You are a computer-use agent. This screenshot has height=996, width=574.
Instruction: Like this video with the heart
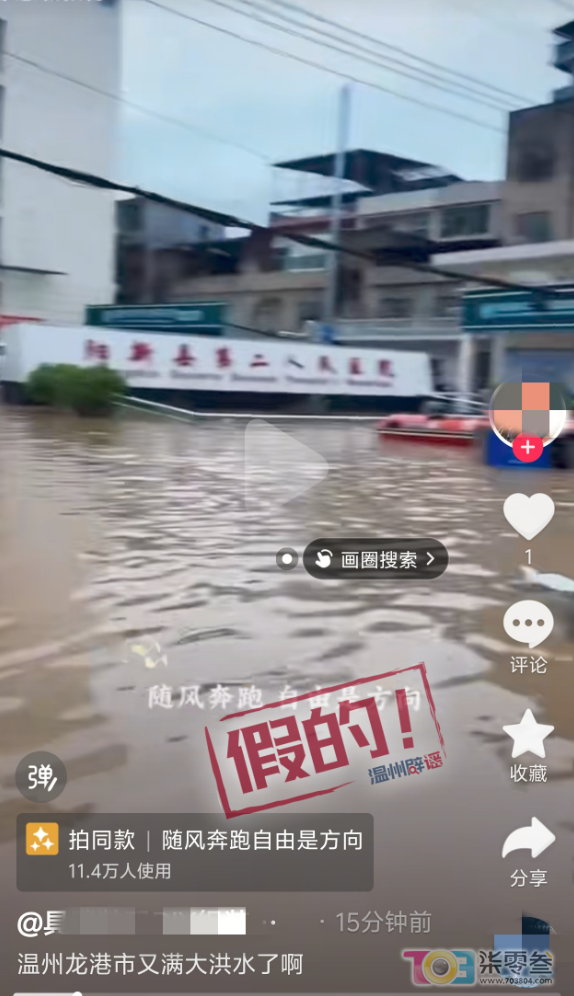(x=528, y=516)
